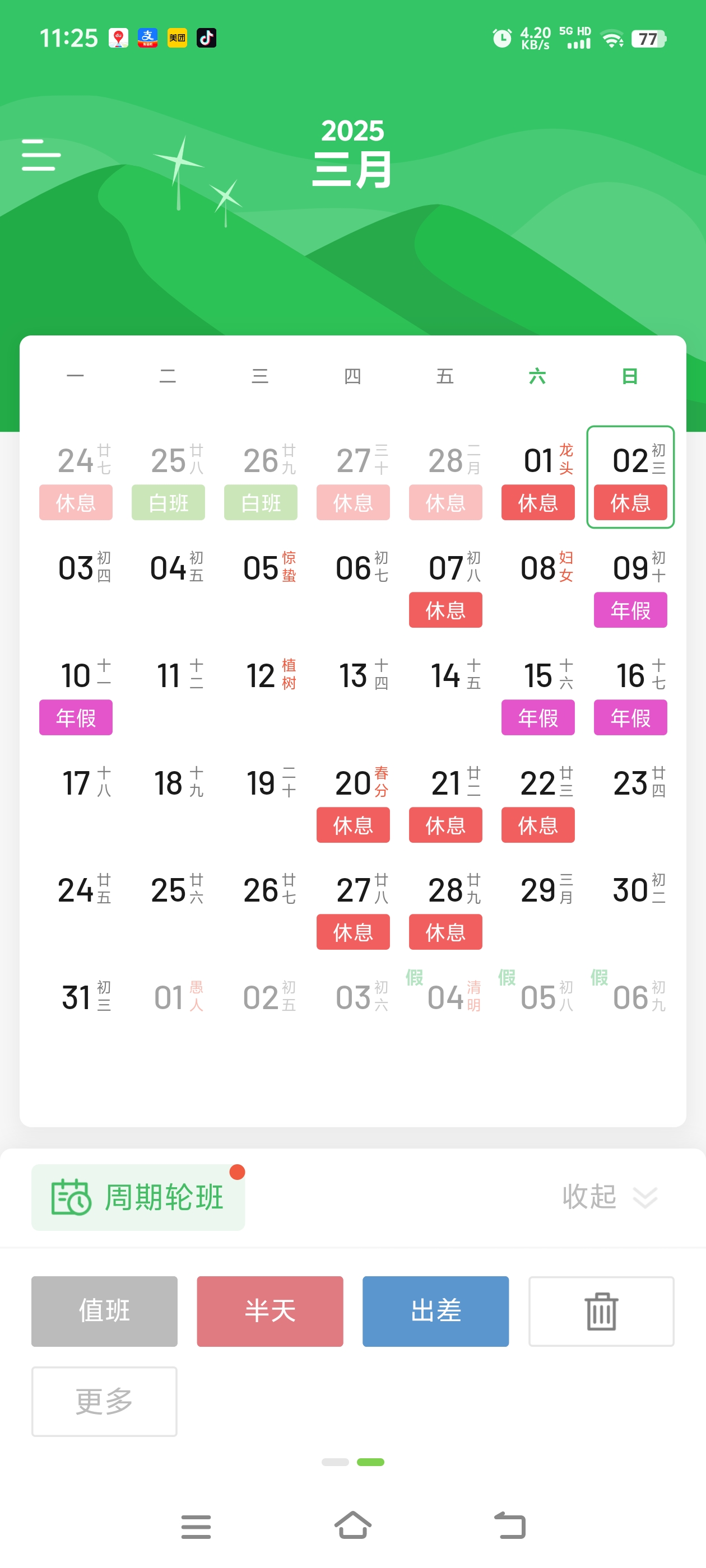The image size is (706, 1568).
Task: Apply the 出差 business trip label
Action: 435,1310
